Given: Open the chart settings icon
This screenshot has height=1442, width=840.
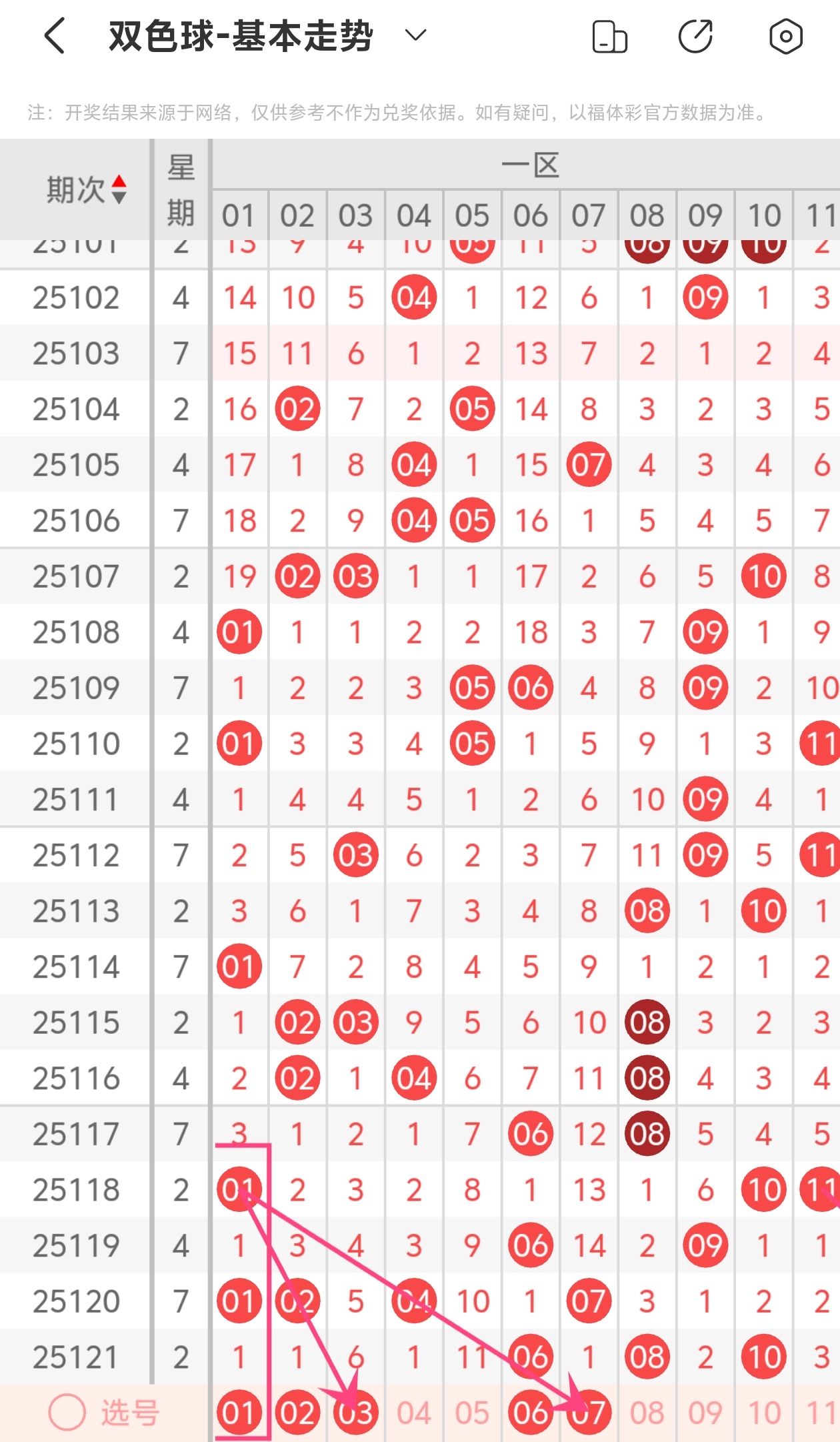Looking at the screenshot, I should [785, 37].
